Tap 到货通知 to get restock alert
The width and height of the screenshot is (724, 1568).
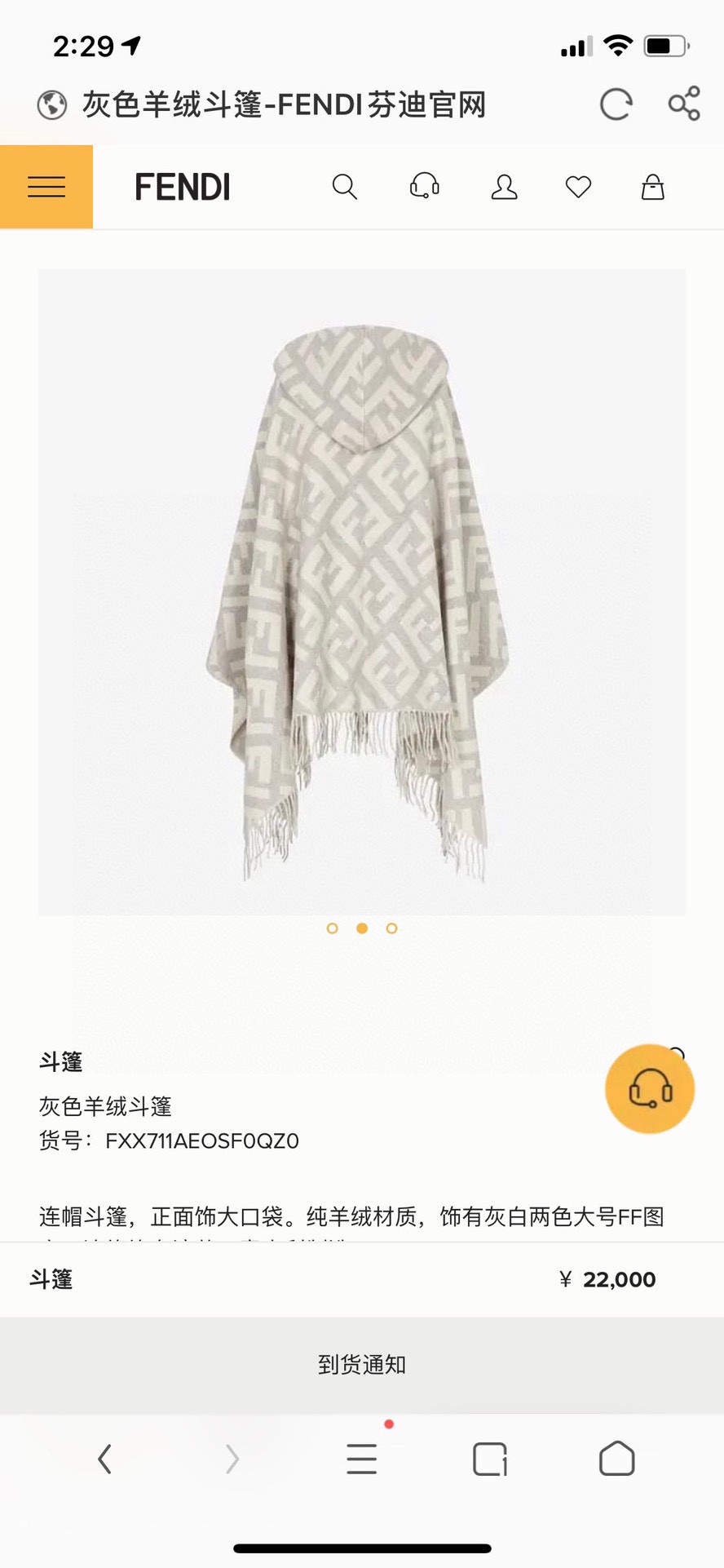point(362,1364)
